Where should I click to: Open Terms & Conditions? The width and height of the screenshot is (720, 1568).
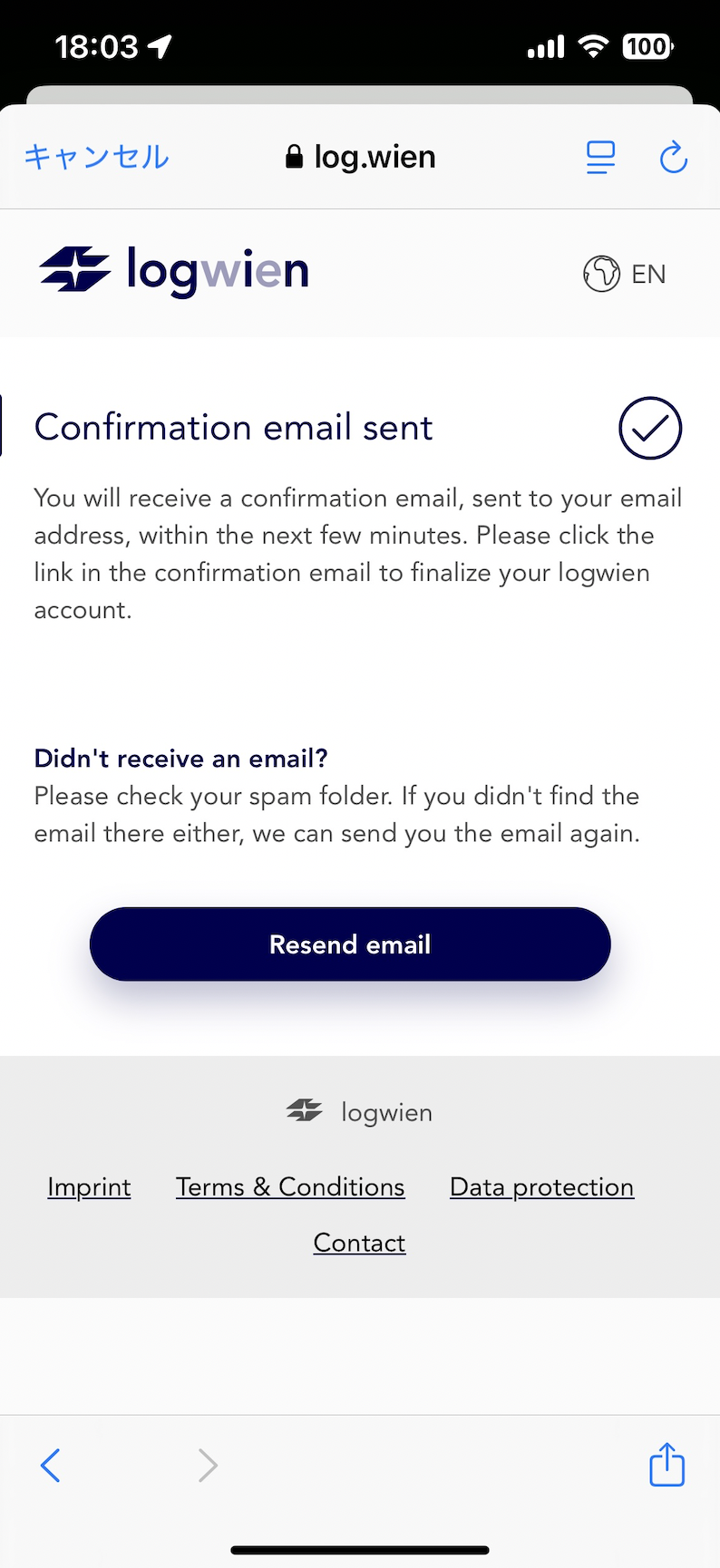click(290, 1187)
